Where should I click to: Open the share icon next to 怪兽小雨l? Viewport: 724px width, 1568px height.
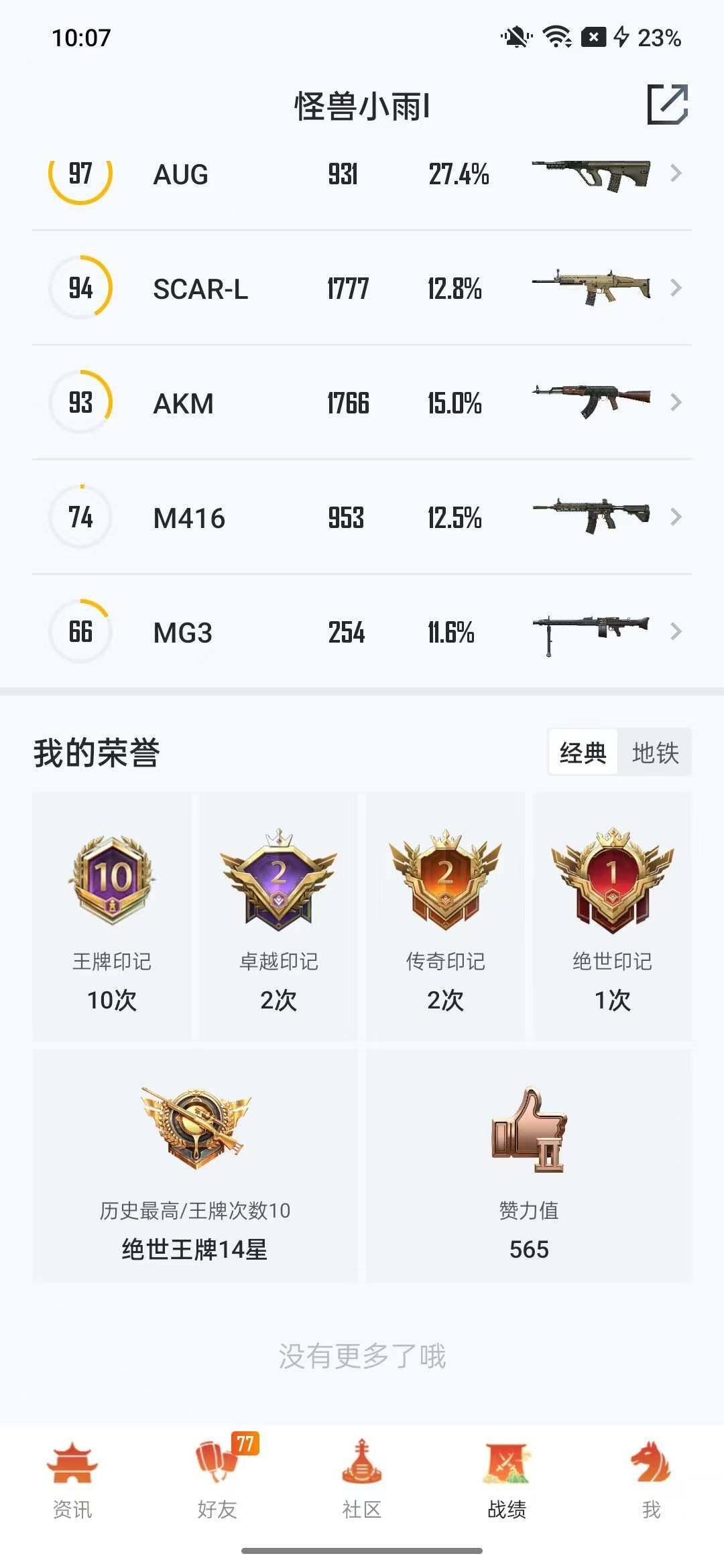(x=668, y=105)
